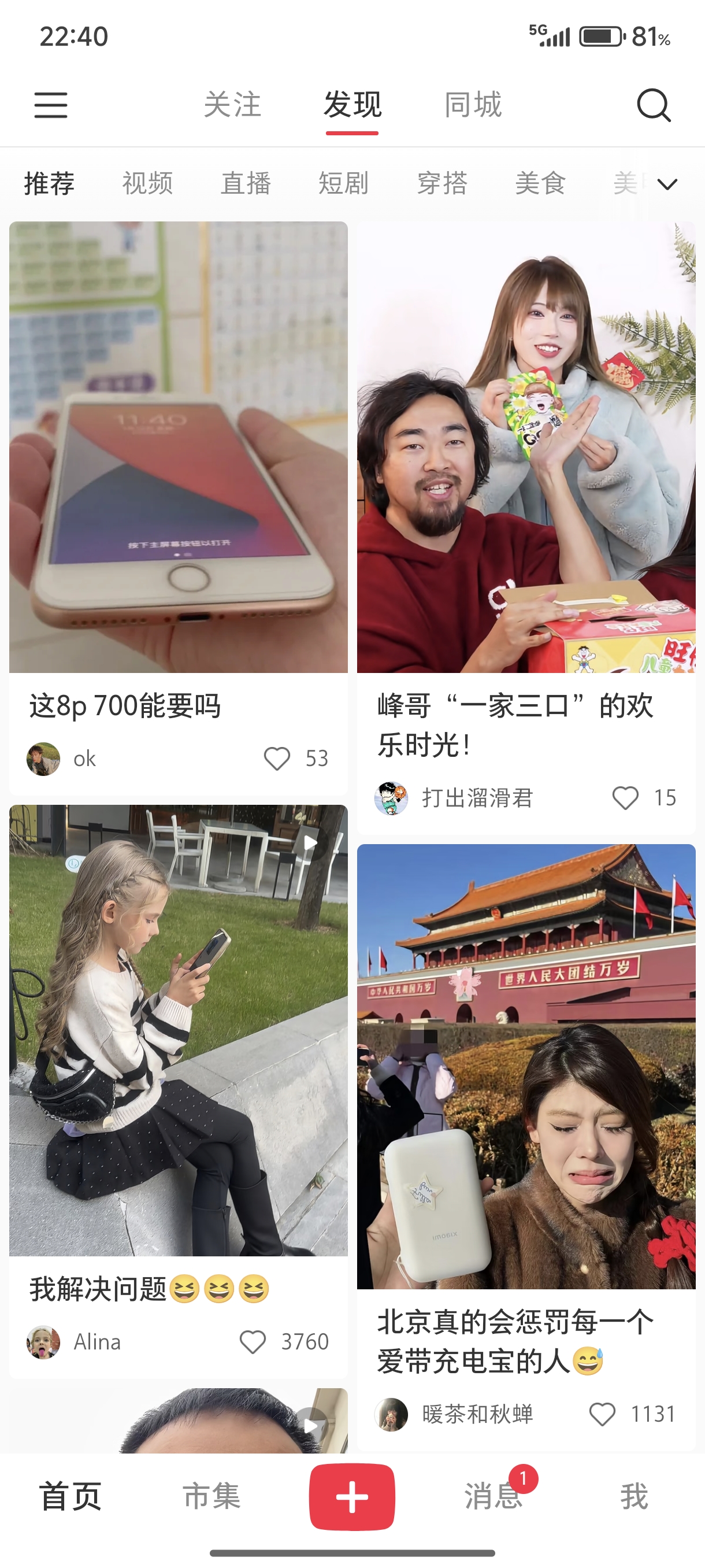Image resolution: width=705 pixels, height=1568 pixels.
Task: Select the 穿搭 category
Action: 442,183
